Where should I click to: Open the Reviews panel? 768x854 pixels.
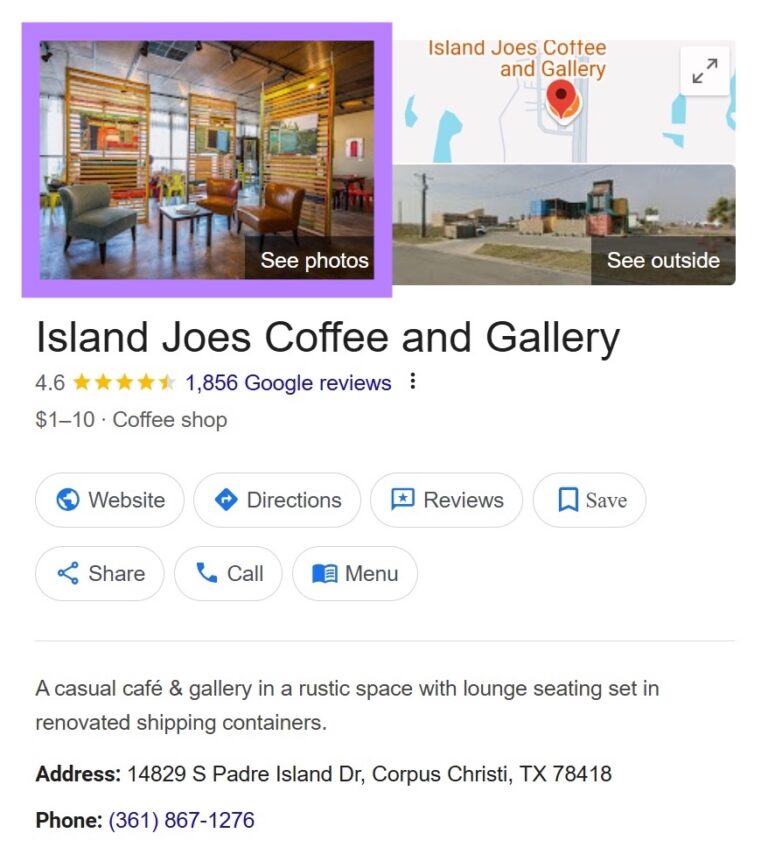[446, 500]
